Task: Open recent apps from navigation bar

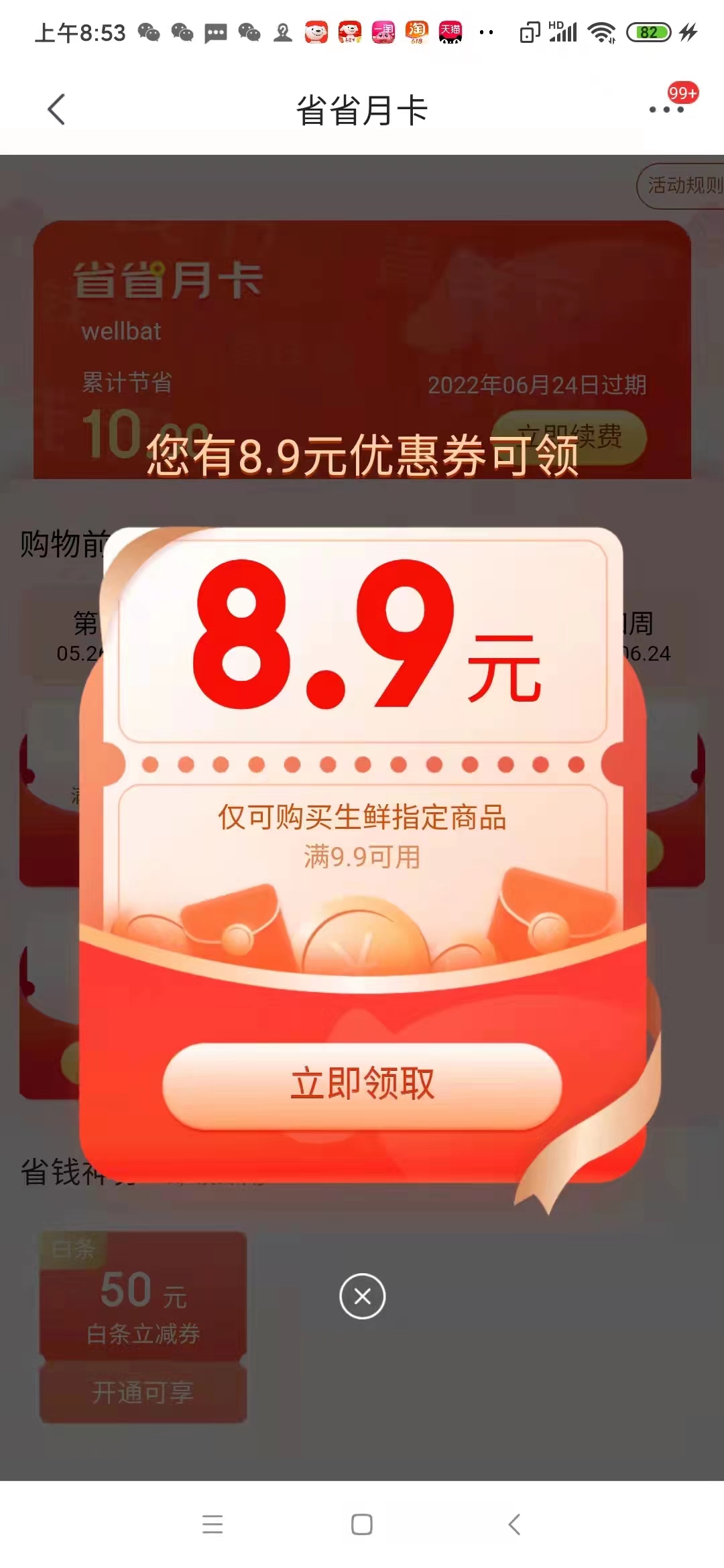Action: [x=213, y=1524]
